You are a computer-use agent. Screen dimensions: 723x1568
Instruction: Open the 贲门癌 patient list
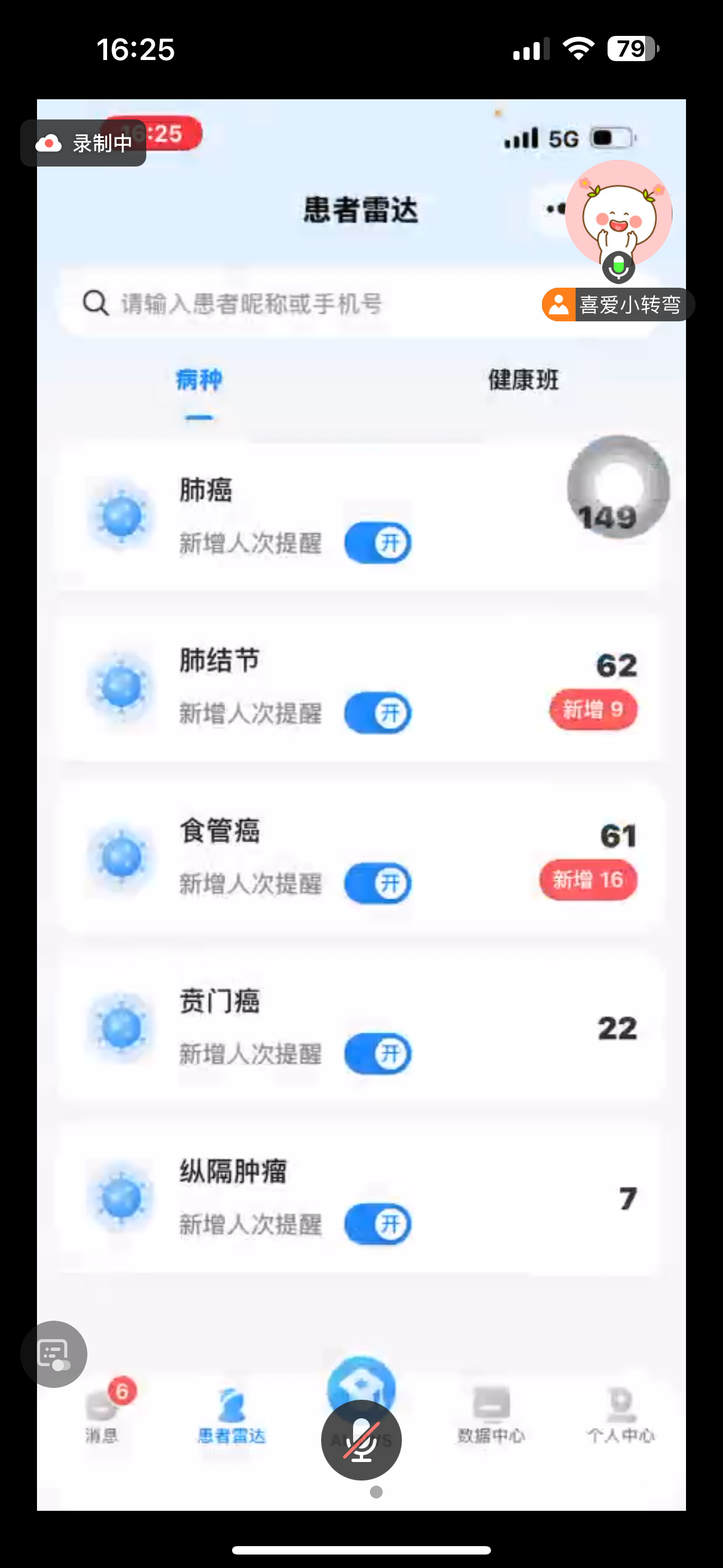click(220, 1001)
